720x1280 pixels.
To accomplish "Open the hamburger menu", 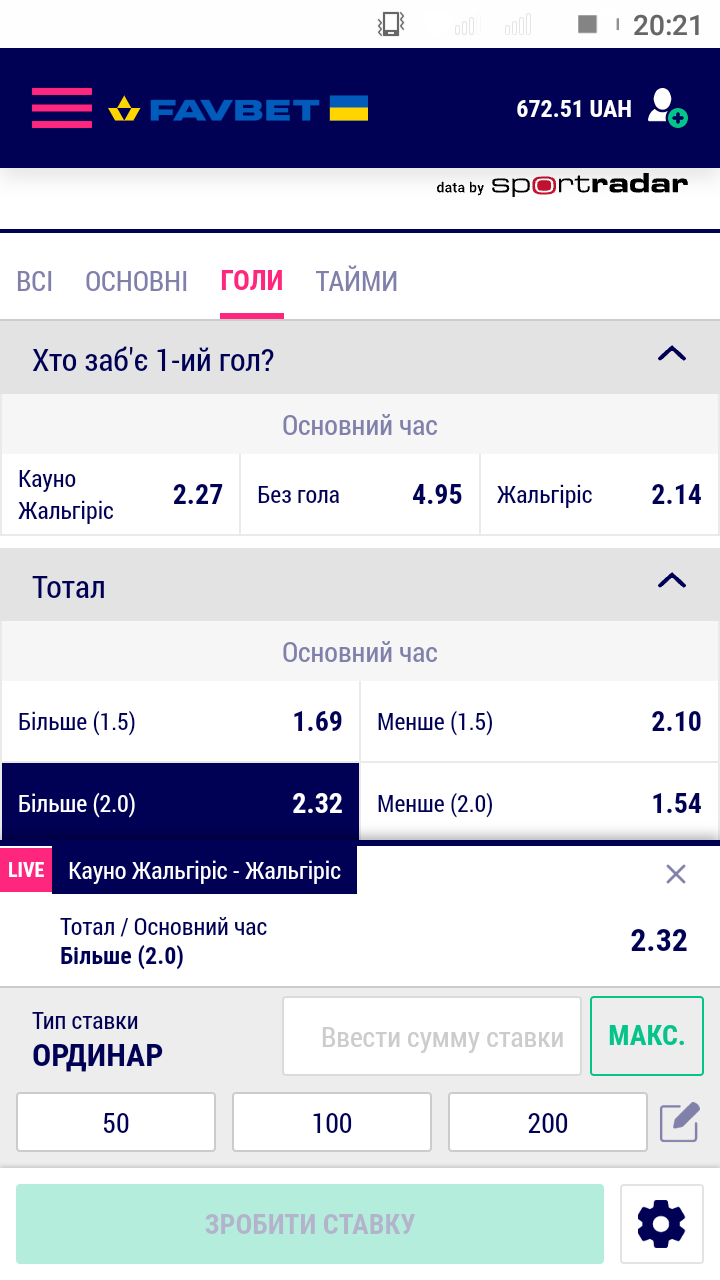I will pos(61,108).
